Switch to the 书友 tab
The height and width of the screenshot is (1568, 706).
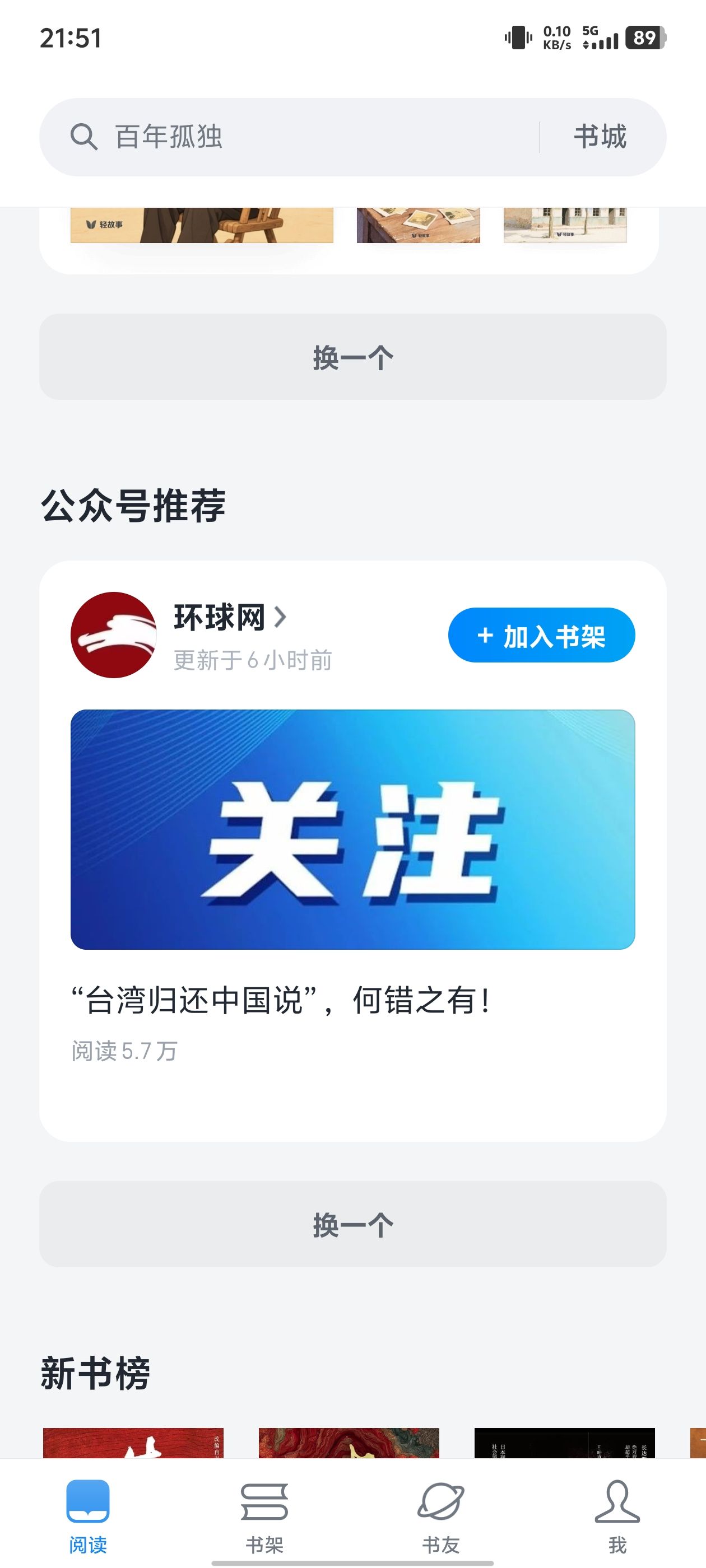pyautogui.click(x=441, y=1516)
